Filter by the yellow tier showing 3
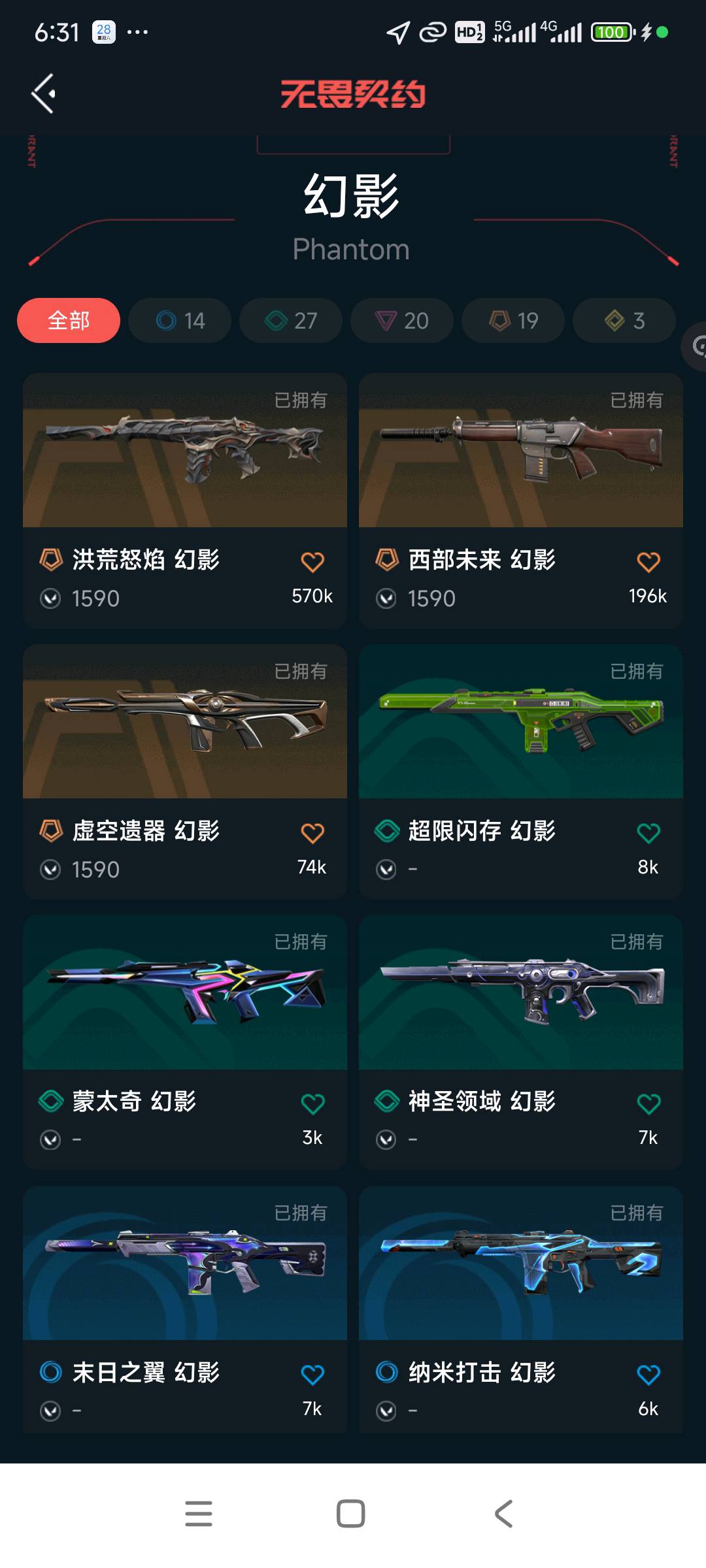 click(x=624, y=321)
